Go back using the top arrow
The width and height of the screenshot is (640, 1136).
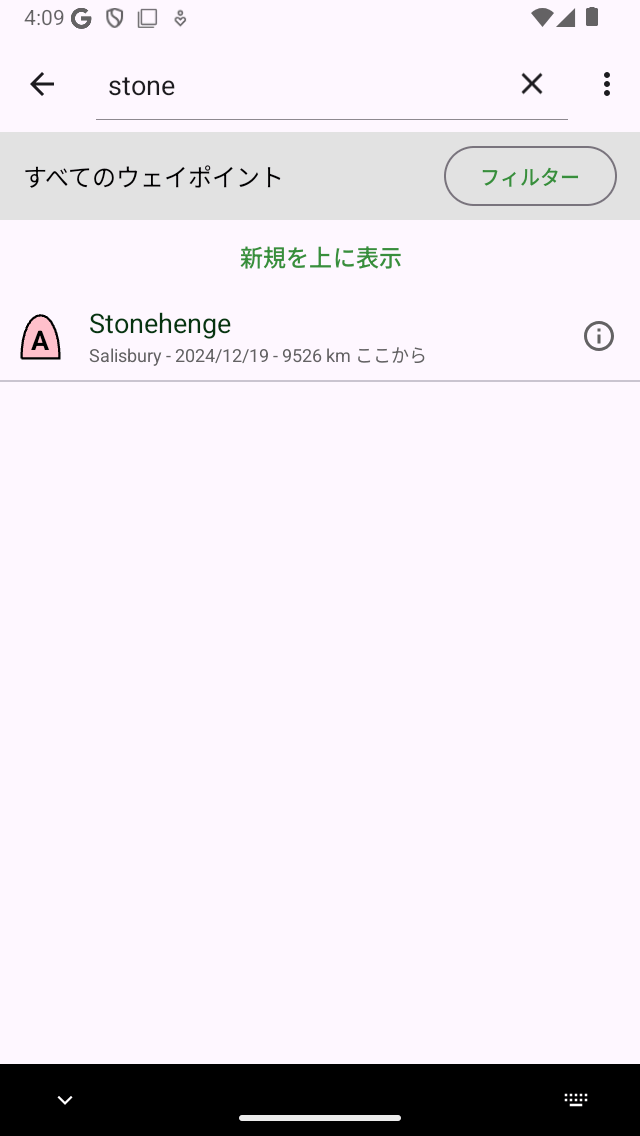[42, 85]
